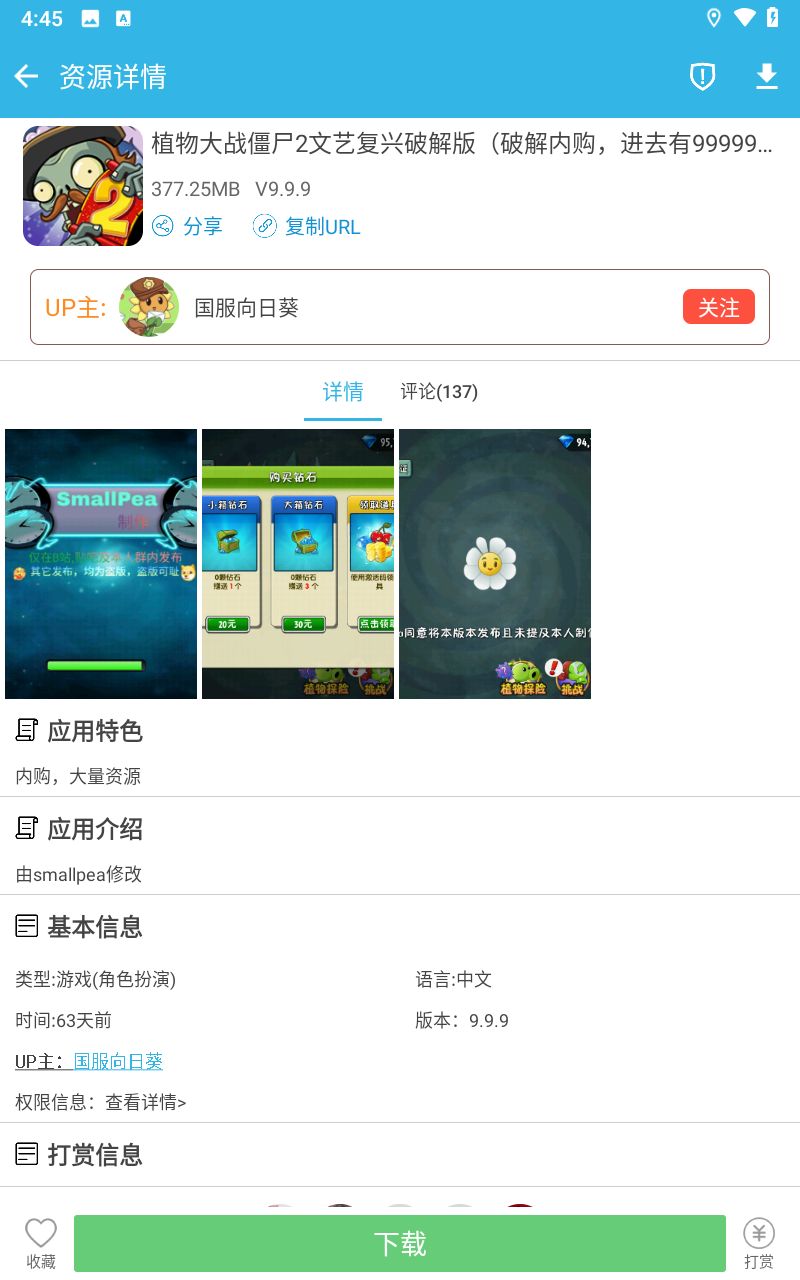Screen dimensions: 800x1280
Task: Go back using the arrow icon
Action: pos(26,76)
